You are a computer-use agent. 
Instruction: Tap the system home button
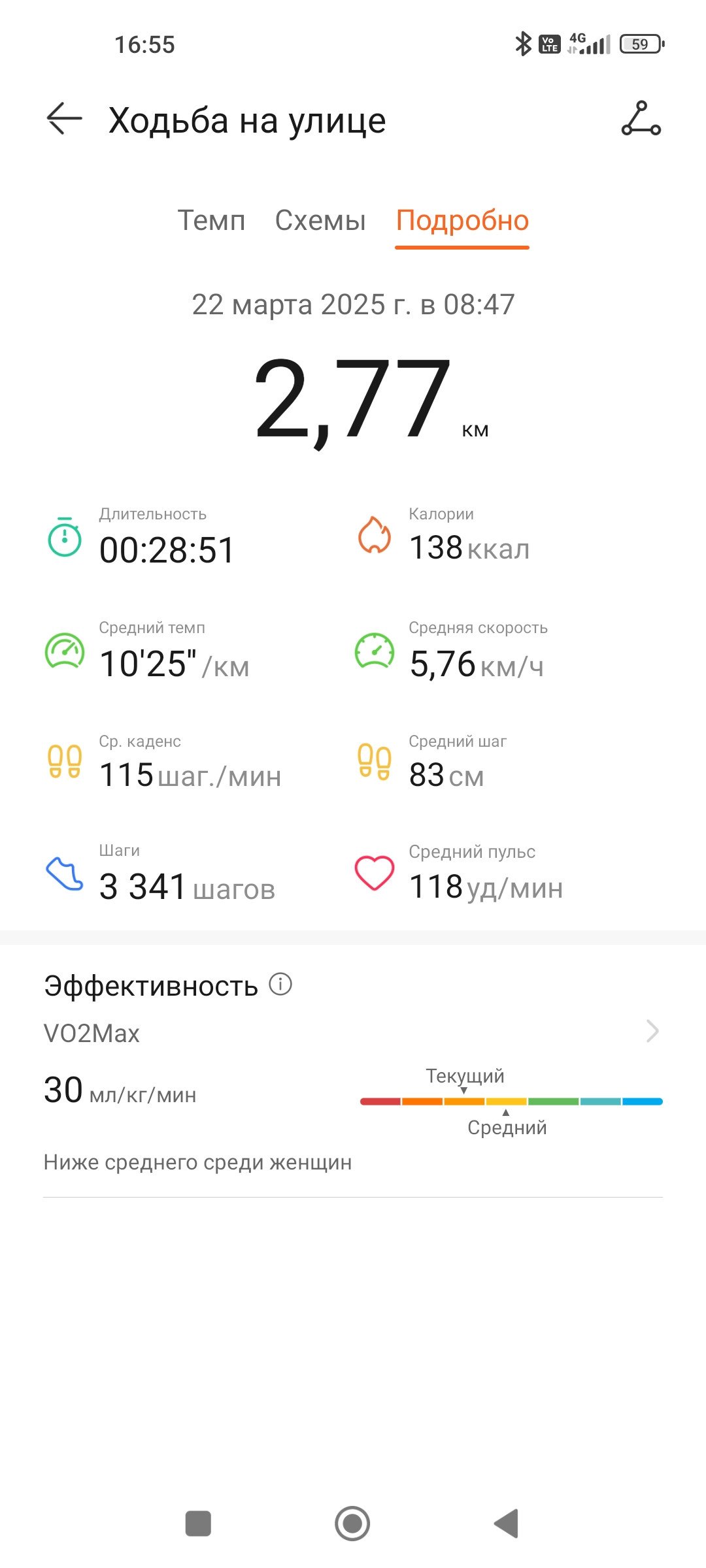coord(352,1523)
